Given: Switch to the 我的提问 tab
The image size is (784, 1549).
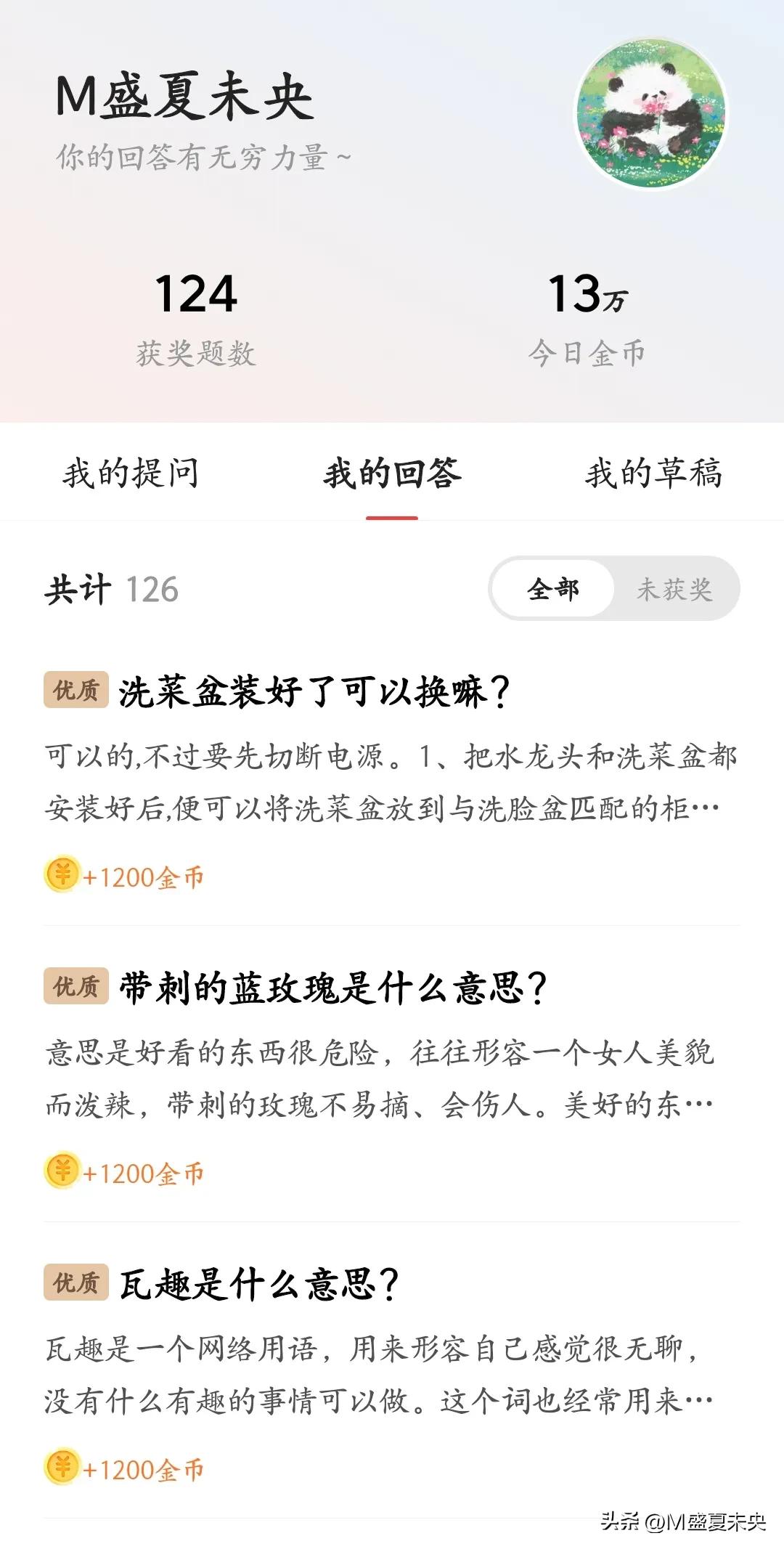Looking at the screenshot, I should point(131,473).
